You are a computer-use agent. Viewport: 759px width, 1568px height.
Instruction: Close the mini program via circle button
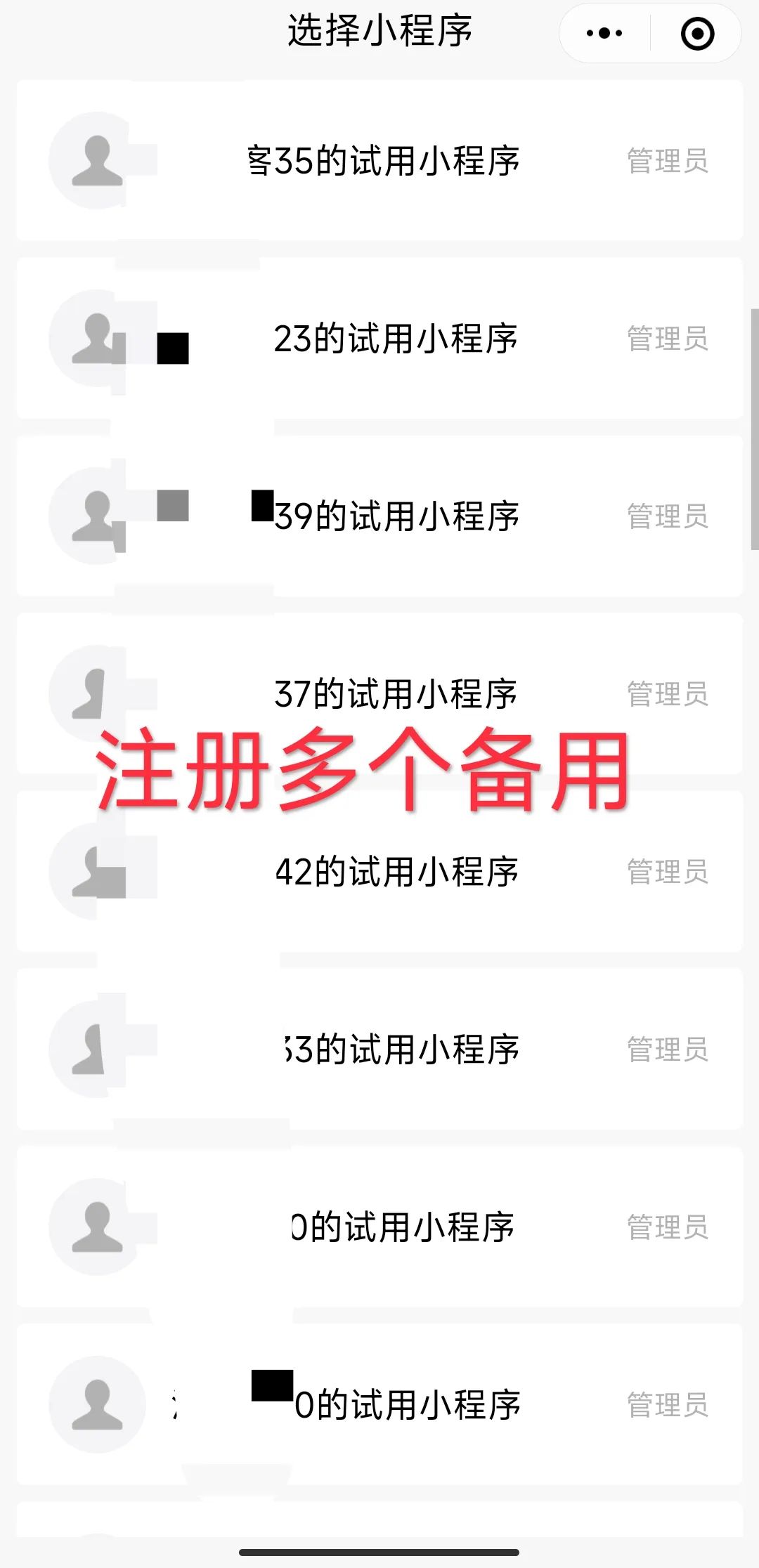697,33
